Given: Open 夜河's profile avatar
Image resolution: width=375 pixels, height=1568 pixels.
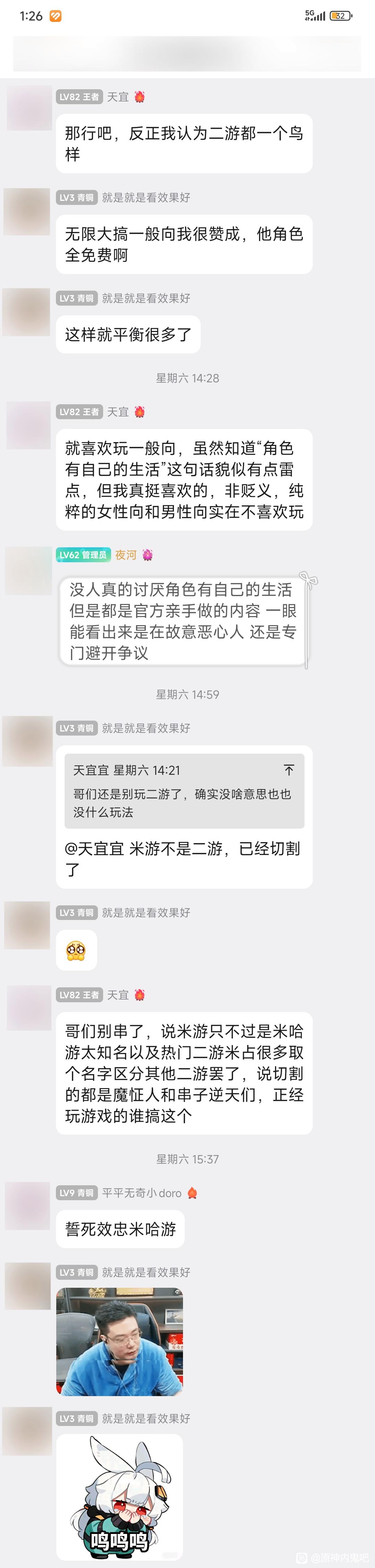Looking at the screenshot, I should coord(28,571).
